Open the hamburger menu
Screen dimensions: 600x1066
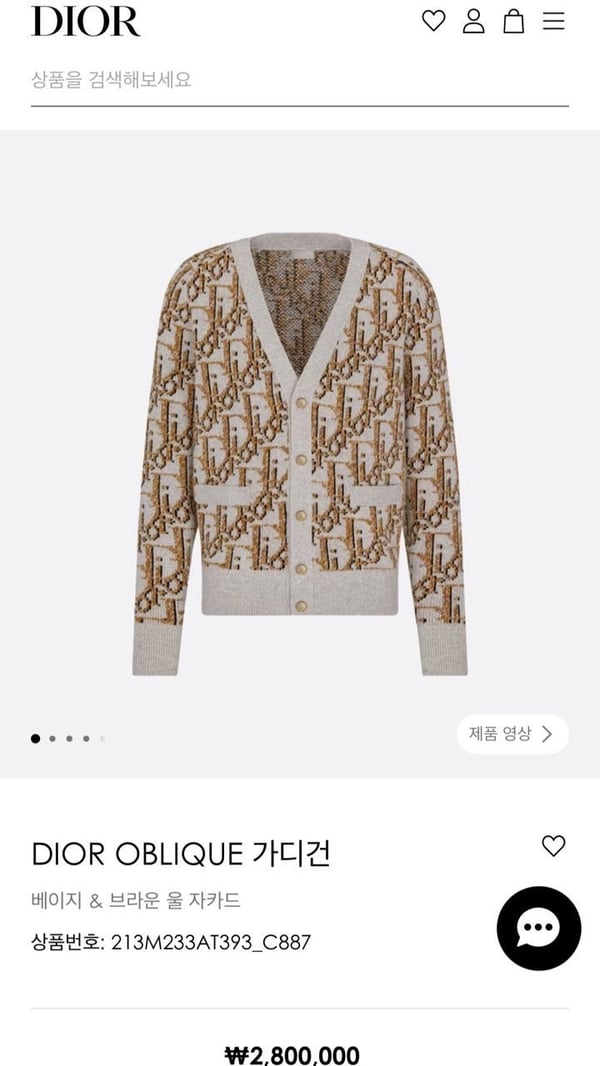(x=554, y=21)
